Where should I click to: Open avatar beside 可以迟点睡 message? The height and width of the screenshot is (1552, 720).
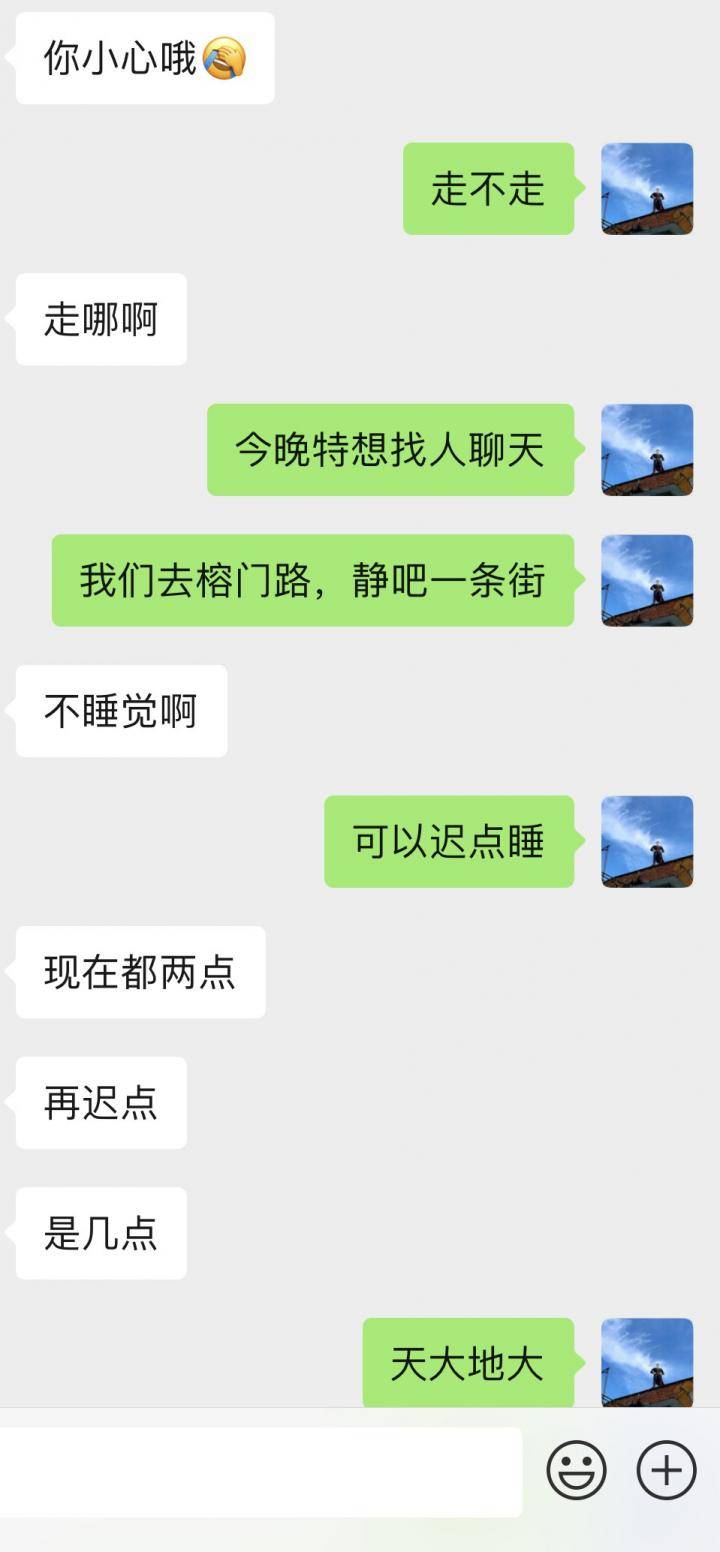point(647,841)
